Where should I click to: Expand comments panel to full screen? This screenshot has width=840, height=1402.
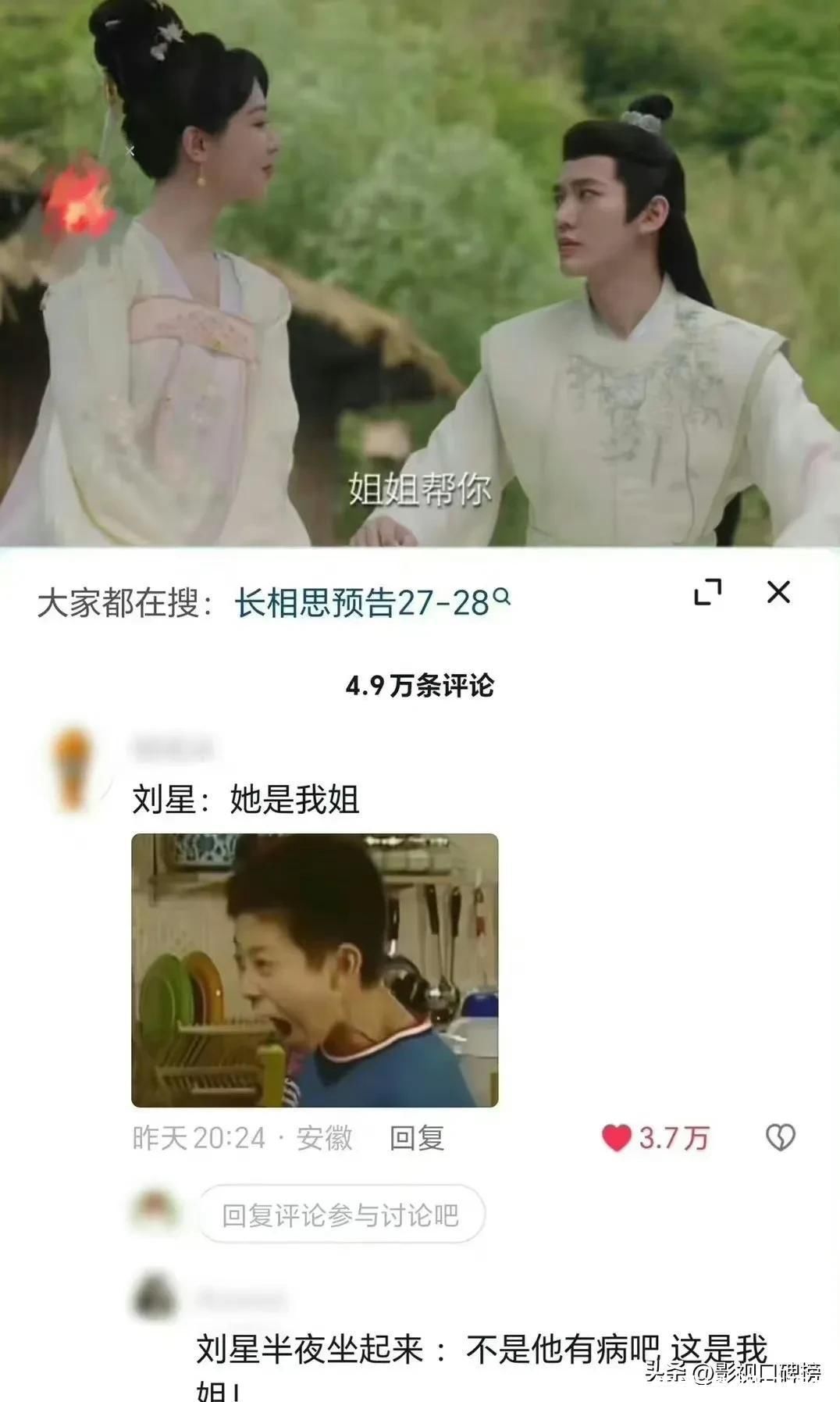(x=708, y=593)
